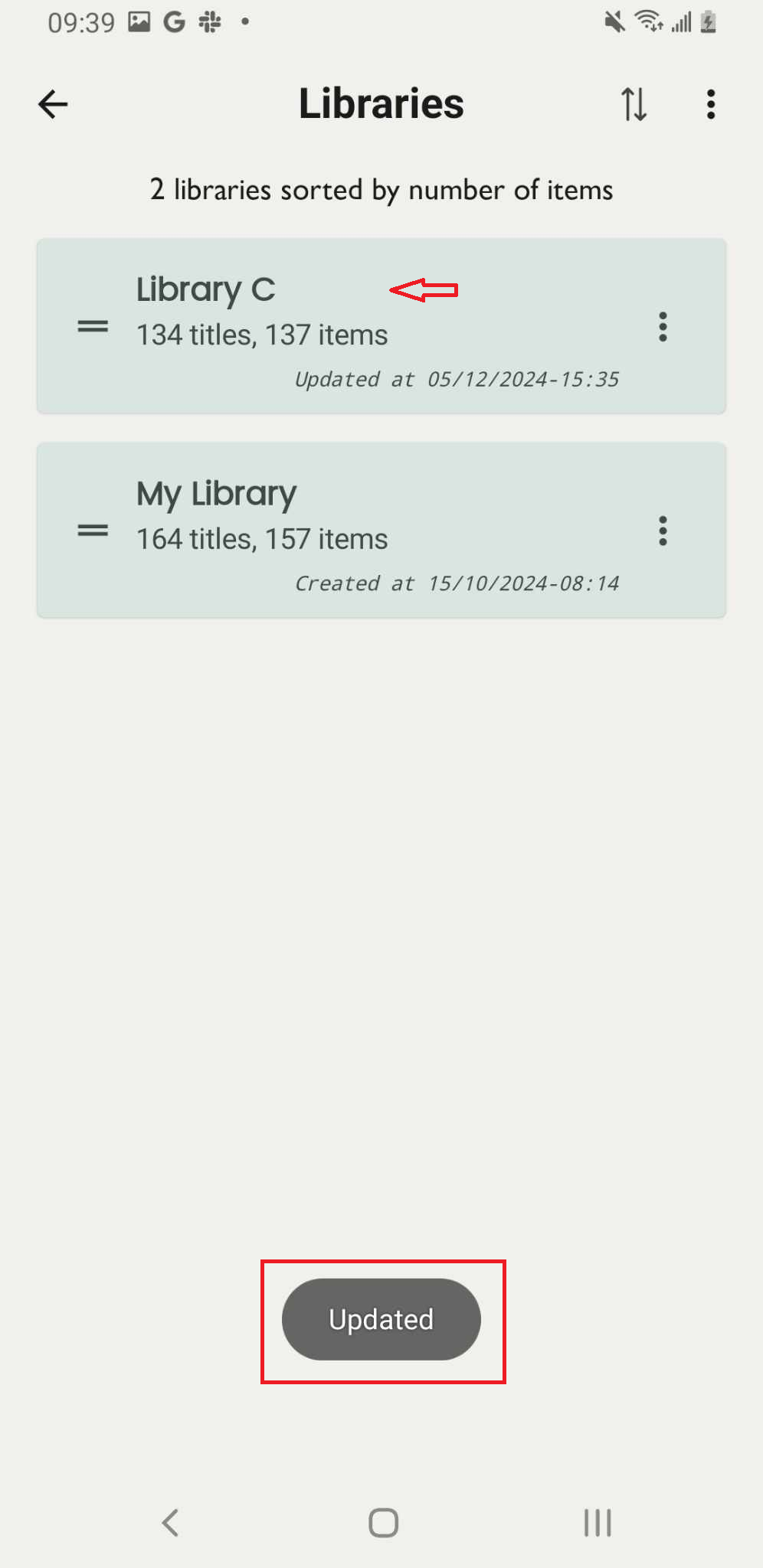763x1568 pixels.
Task: Open the sort order options
Action: click(634, 104)
